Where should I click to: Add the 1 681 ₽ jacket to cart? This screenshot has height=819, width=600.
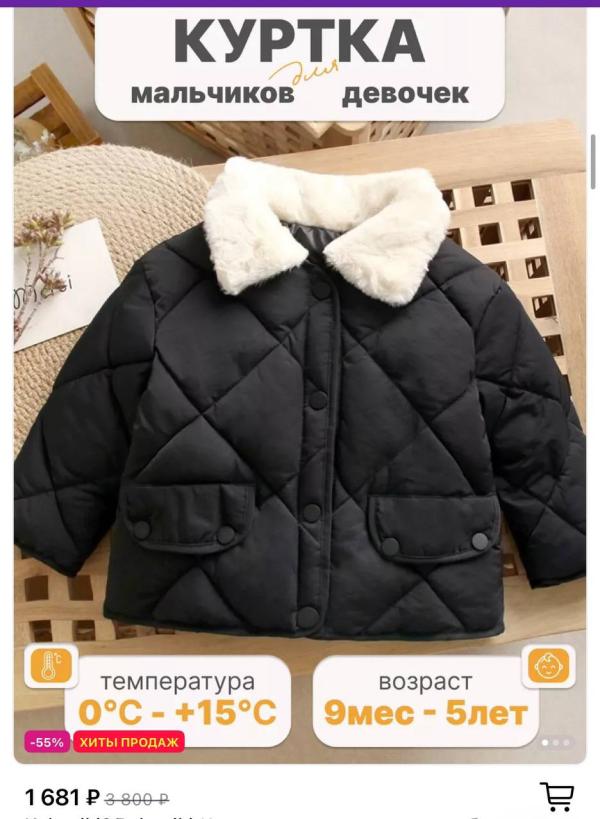pyautogui.click(x=557, y=796)
